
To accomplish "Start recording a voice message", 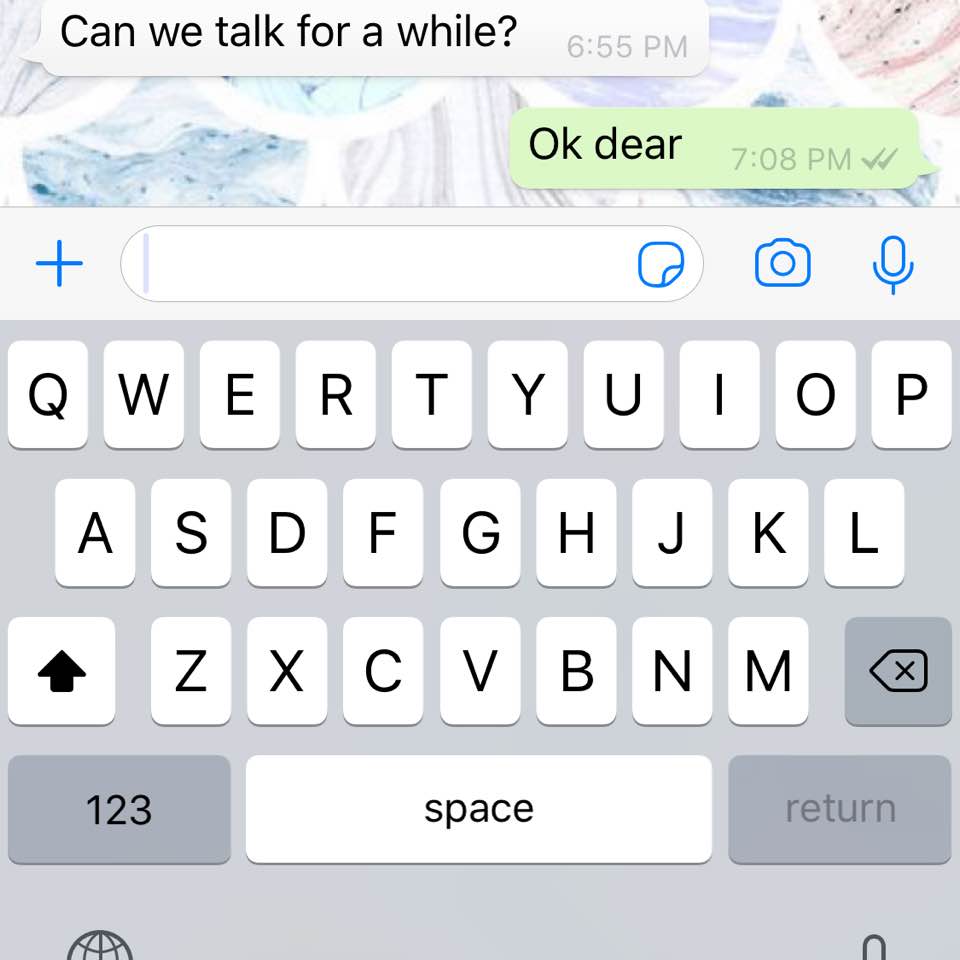I will pyautogui.click(x=892, y=264).
